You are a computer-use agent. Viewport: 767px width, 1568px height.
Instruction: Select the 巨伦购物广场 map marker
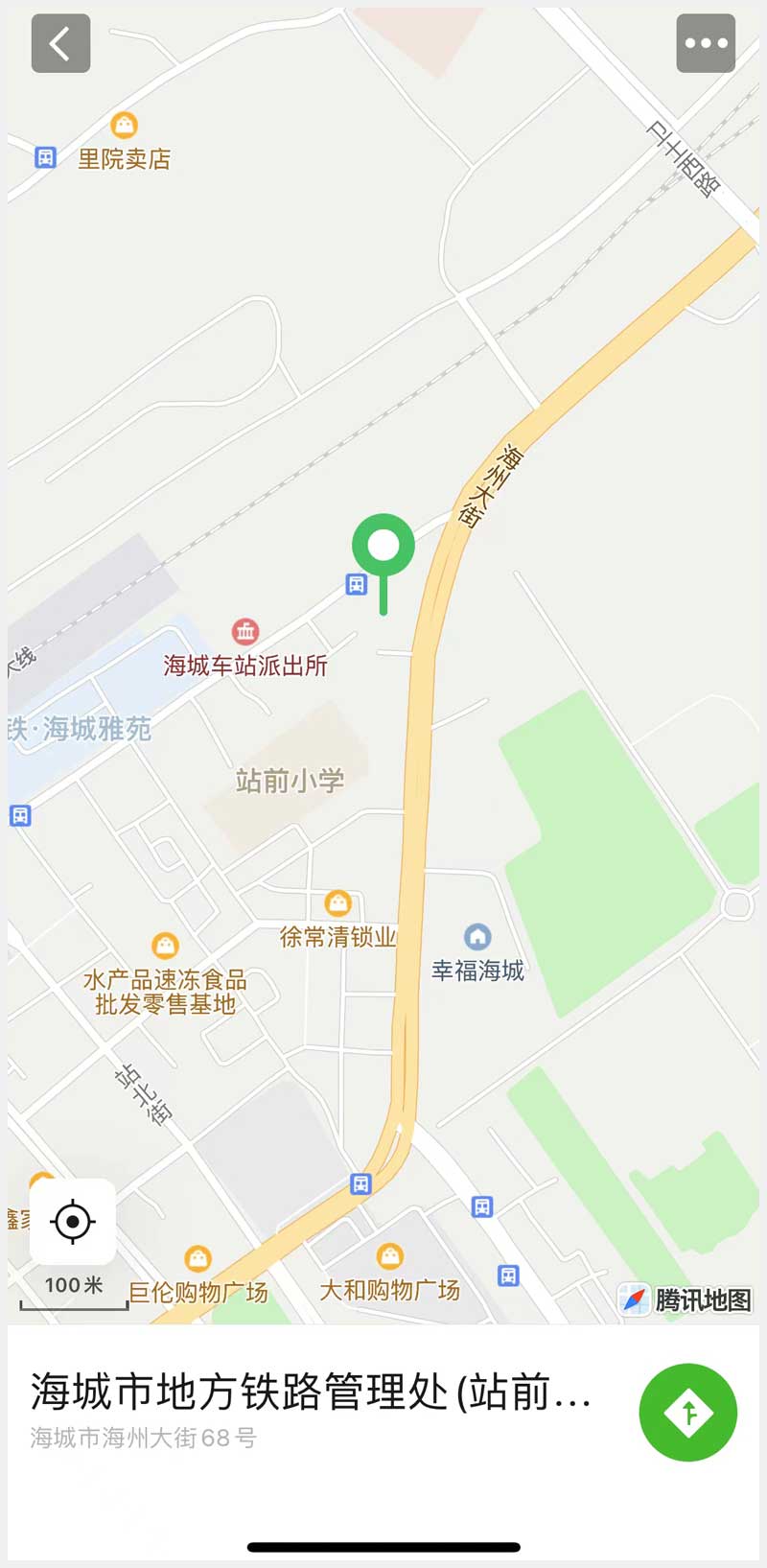pyautogui.click(x=198, y=1258)
